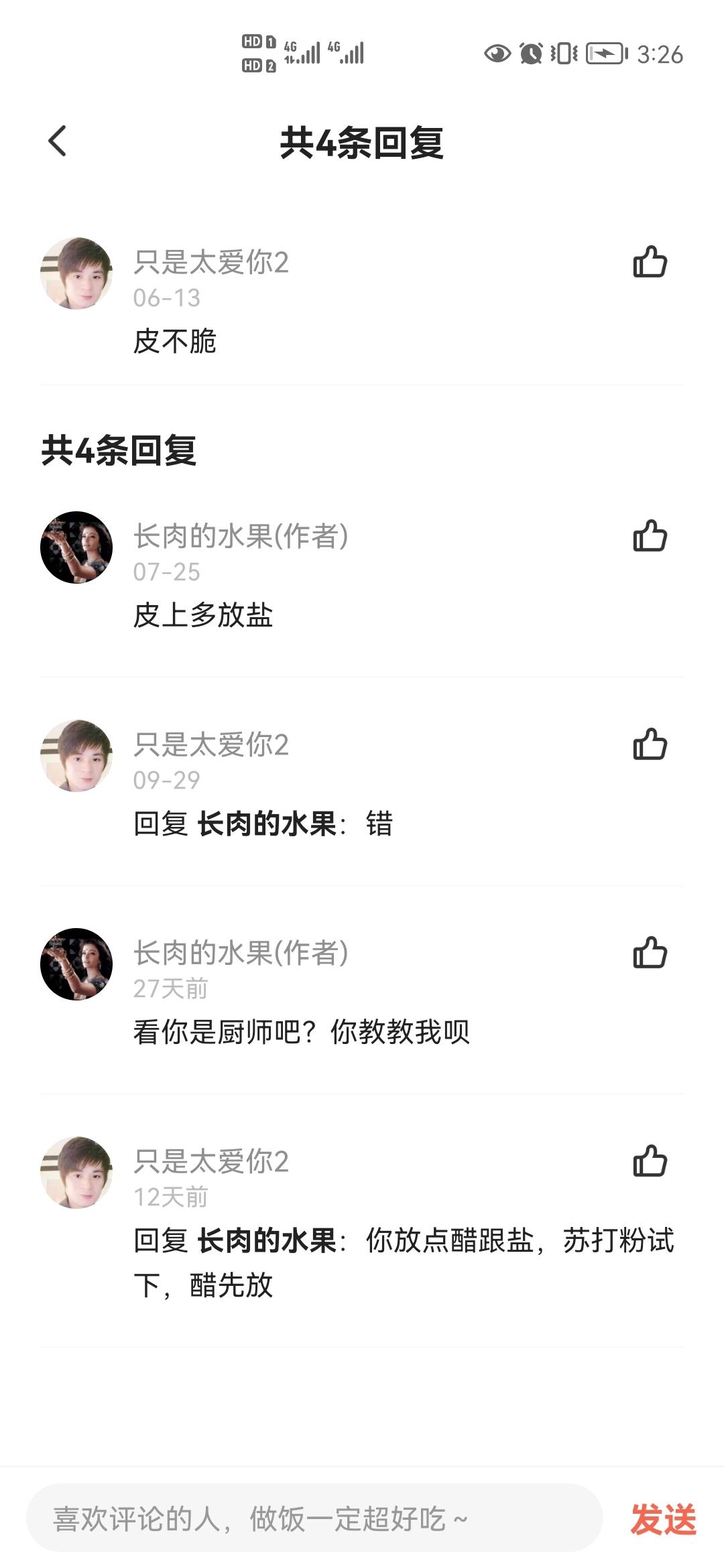Select the author name 长肉的水果(作者)
724x1568 pixels.
[241, 538]
